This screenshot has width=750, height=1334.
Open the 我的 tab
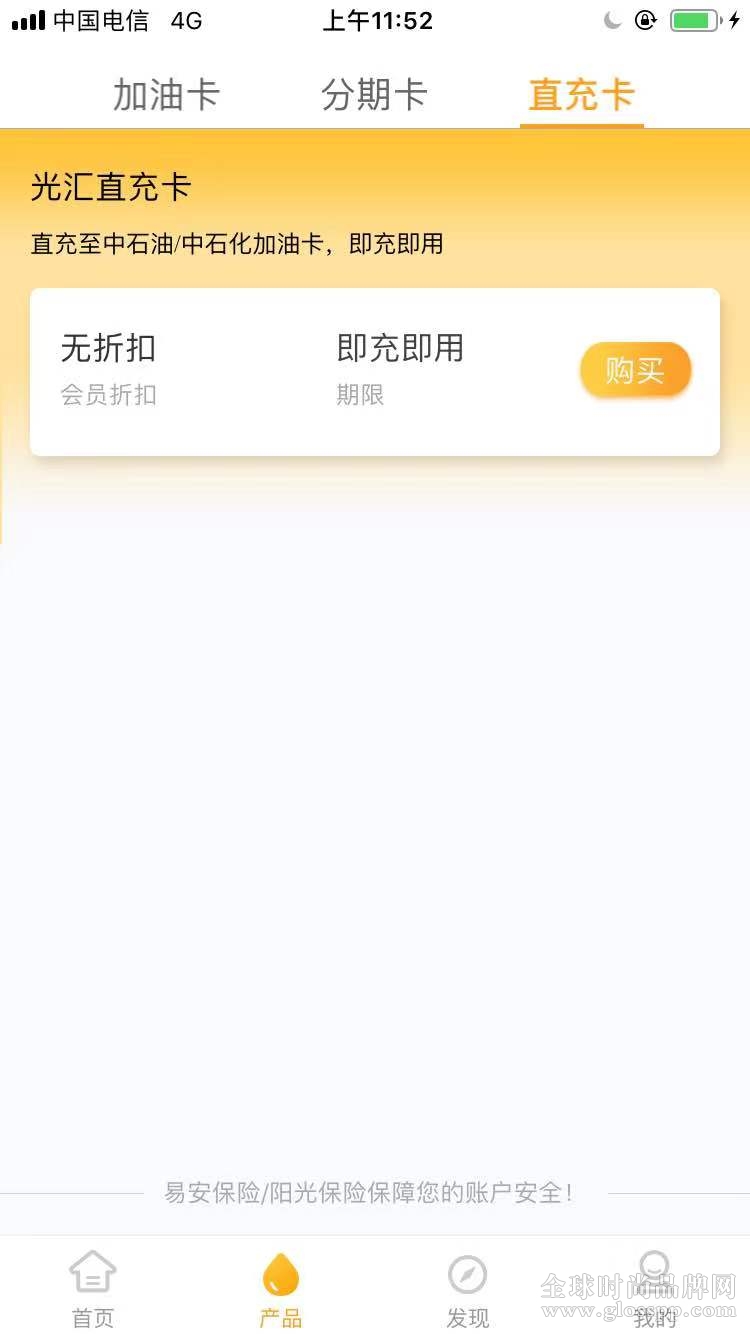point(655,1289)
